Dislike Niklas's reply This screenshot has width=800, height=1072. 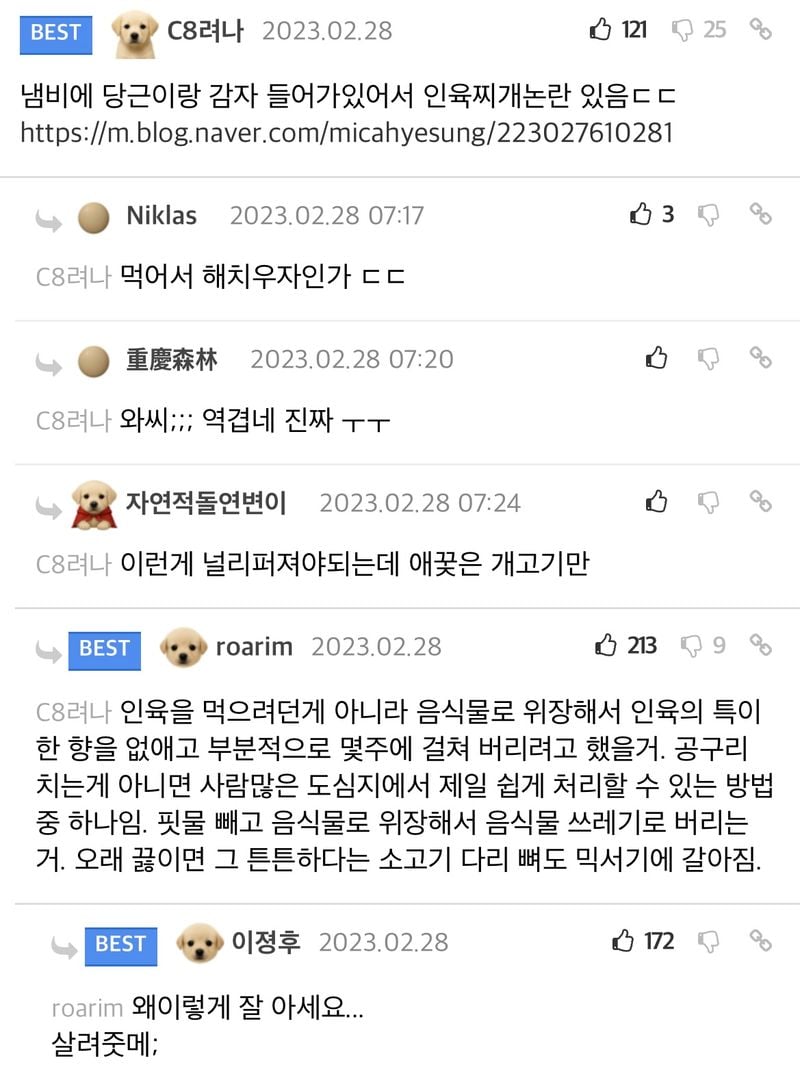tap(708, 214)
